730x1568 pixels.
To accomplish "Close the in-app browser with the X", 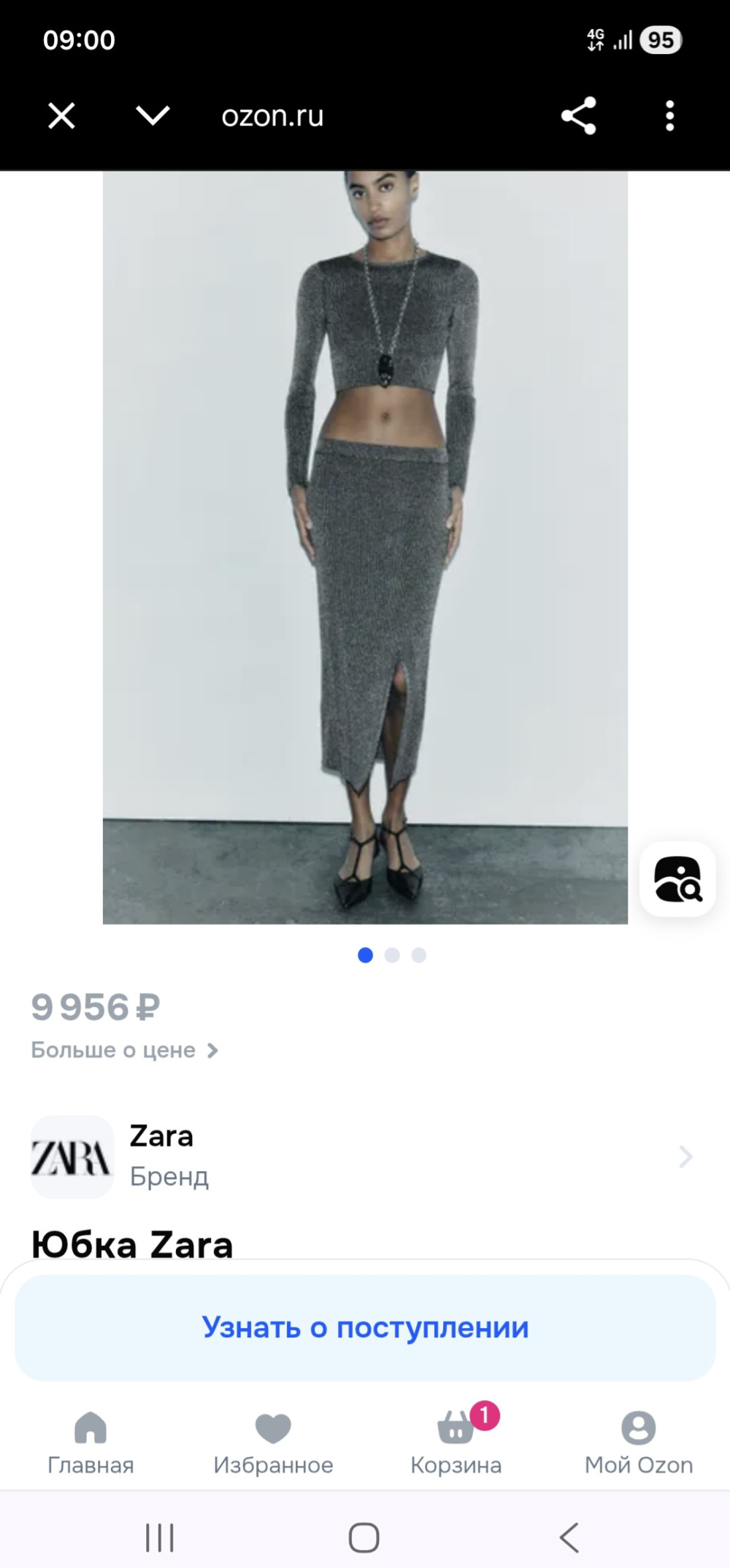I will (x=61, y=115).
